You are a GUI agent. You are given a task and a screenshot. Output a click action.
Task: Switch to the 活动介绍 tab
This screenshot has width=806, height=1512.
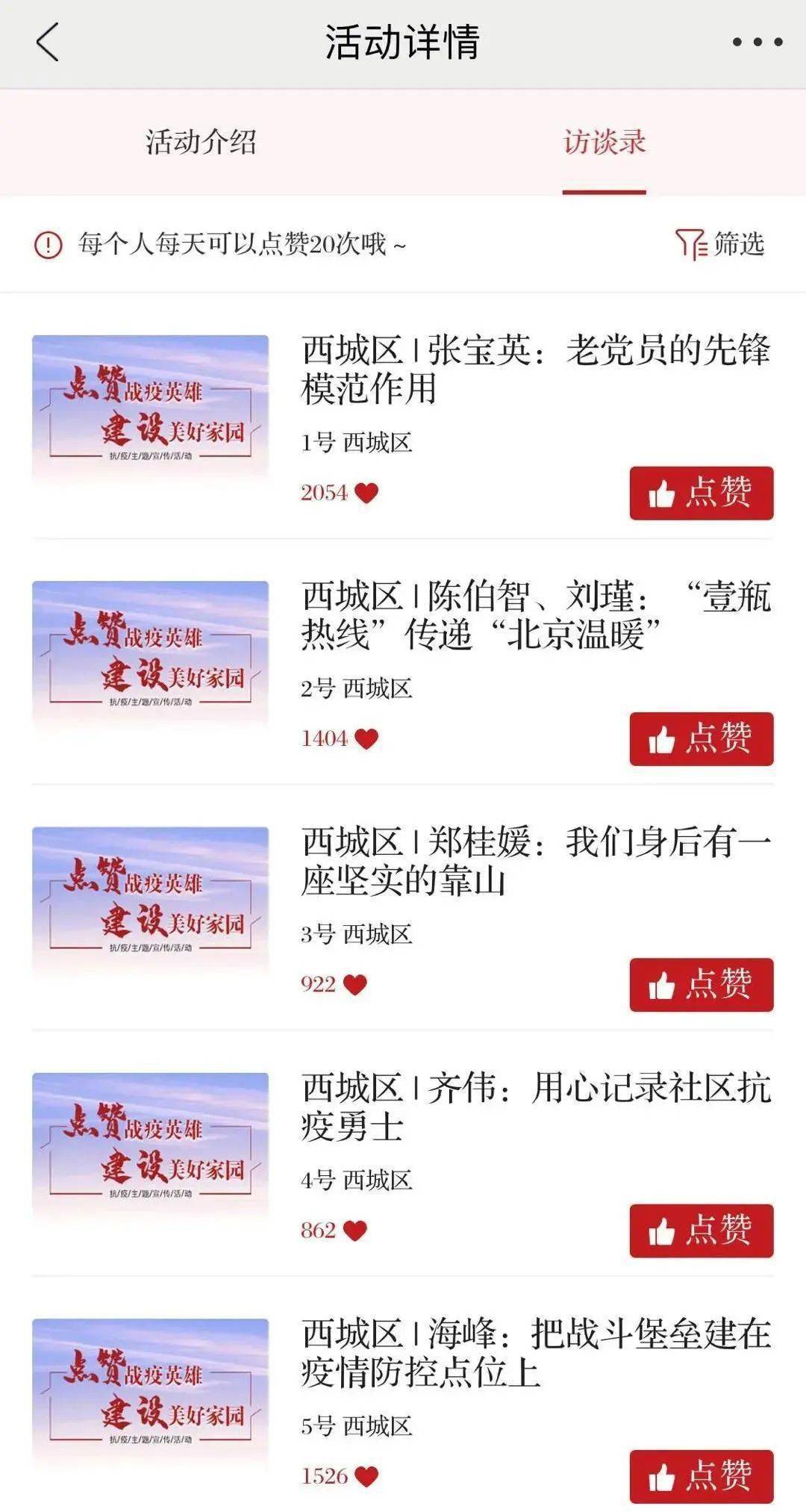tap(201, 142)
